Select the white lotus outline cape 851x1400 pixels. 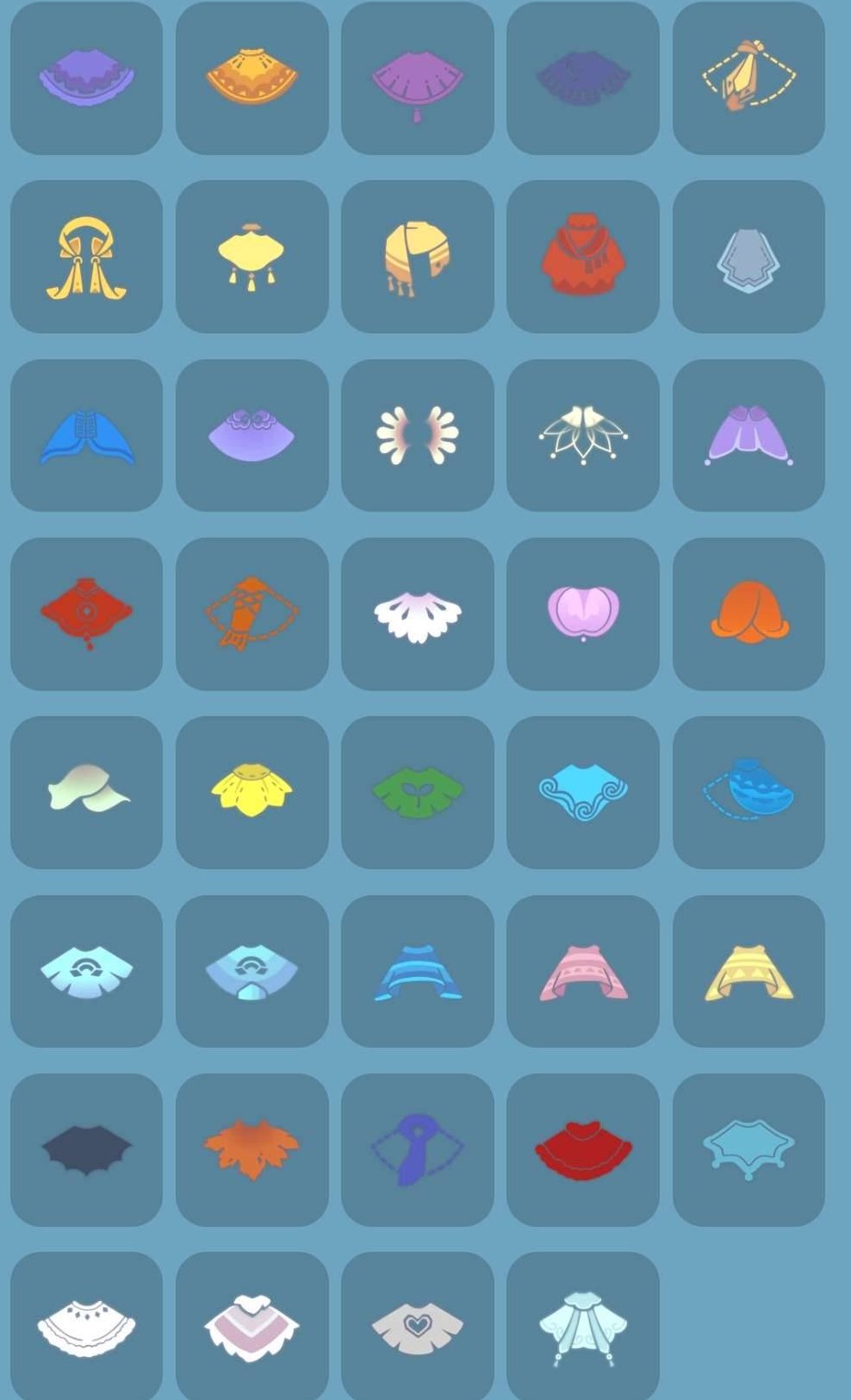582,434
